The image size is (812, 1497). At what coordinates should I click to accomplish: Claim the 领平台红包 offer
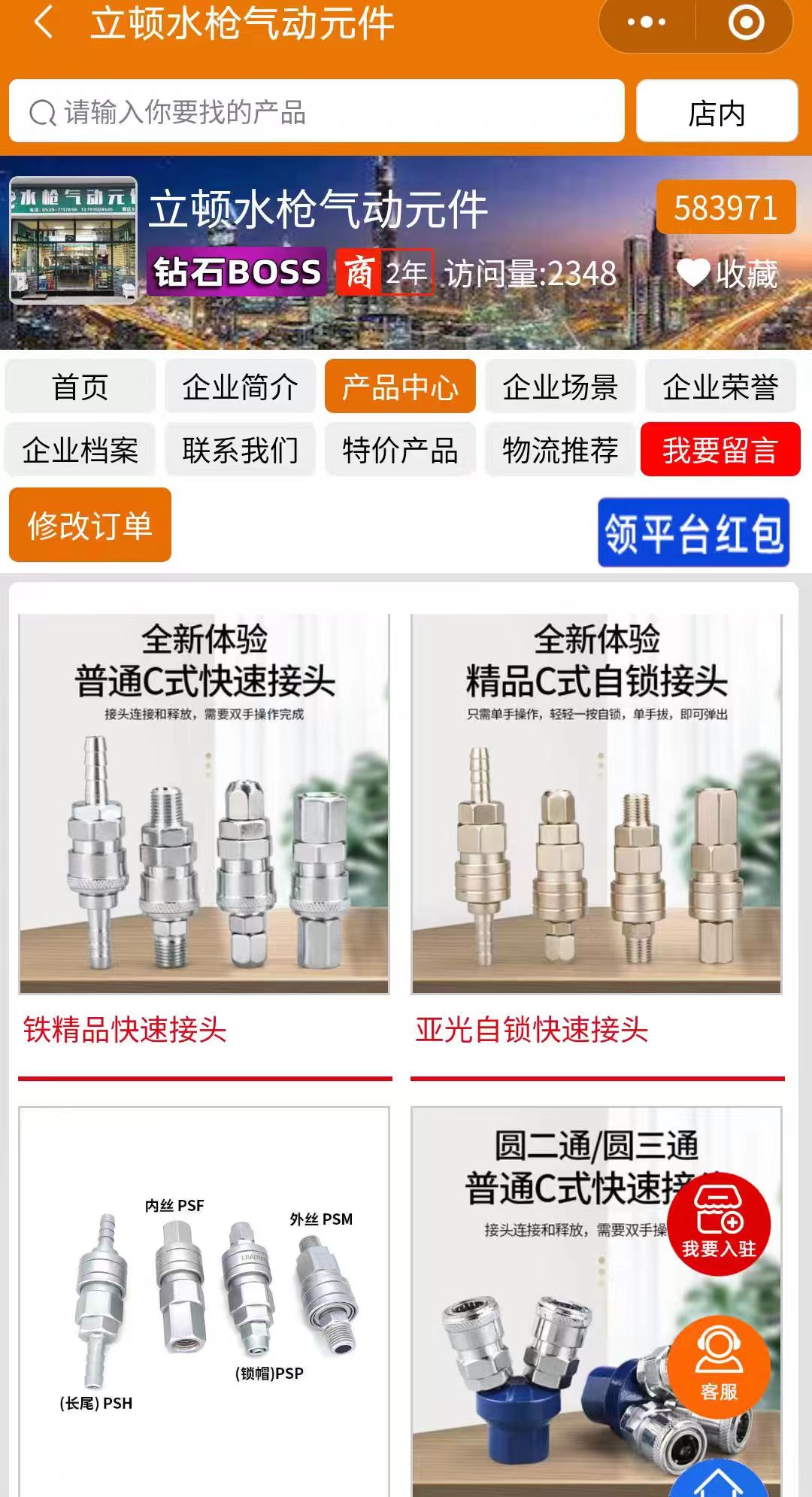(693, 533)
